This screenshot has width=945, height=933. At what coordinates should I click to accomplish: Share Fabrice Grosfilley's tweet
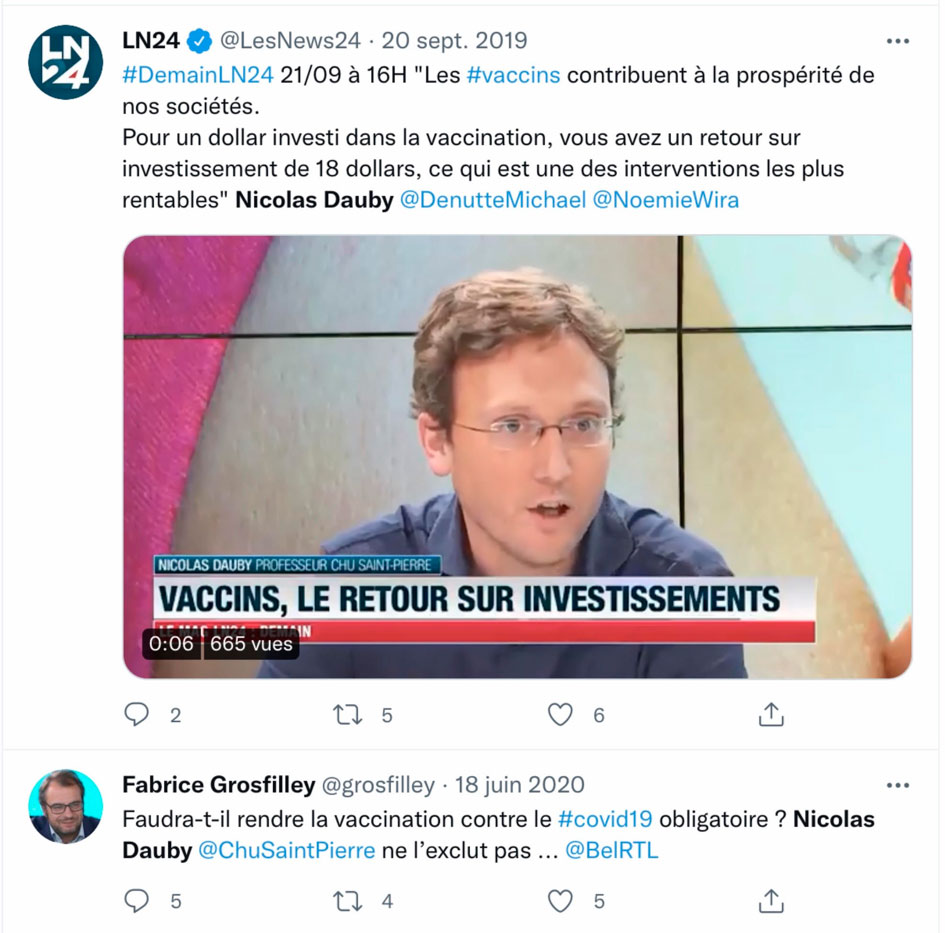[771, 901]
